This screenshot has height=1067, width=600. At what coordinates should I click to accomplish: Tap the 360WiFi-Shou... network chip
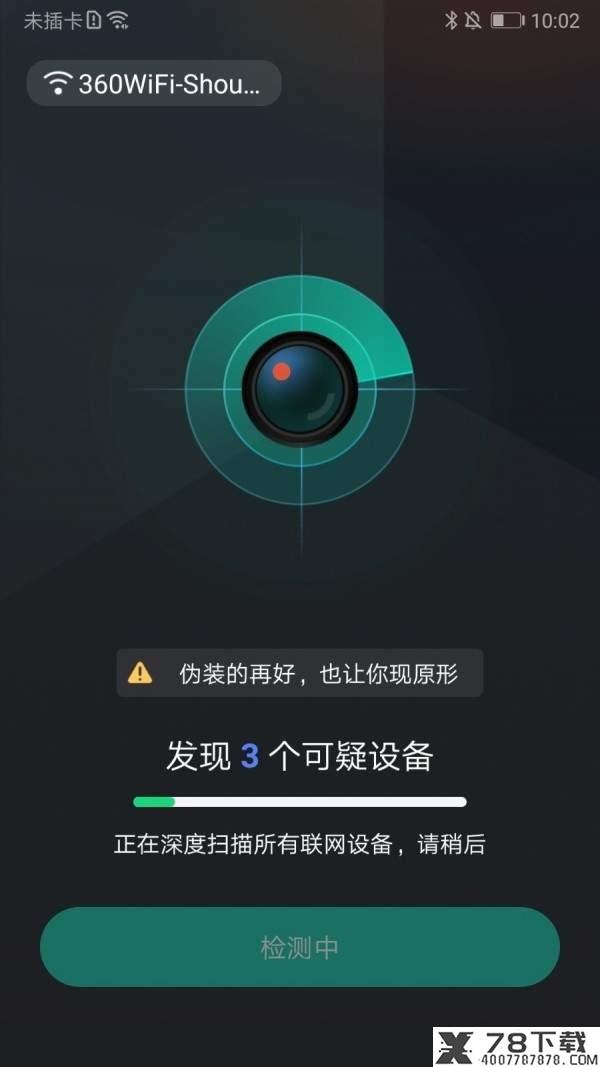[x=154, y=83]
